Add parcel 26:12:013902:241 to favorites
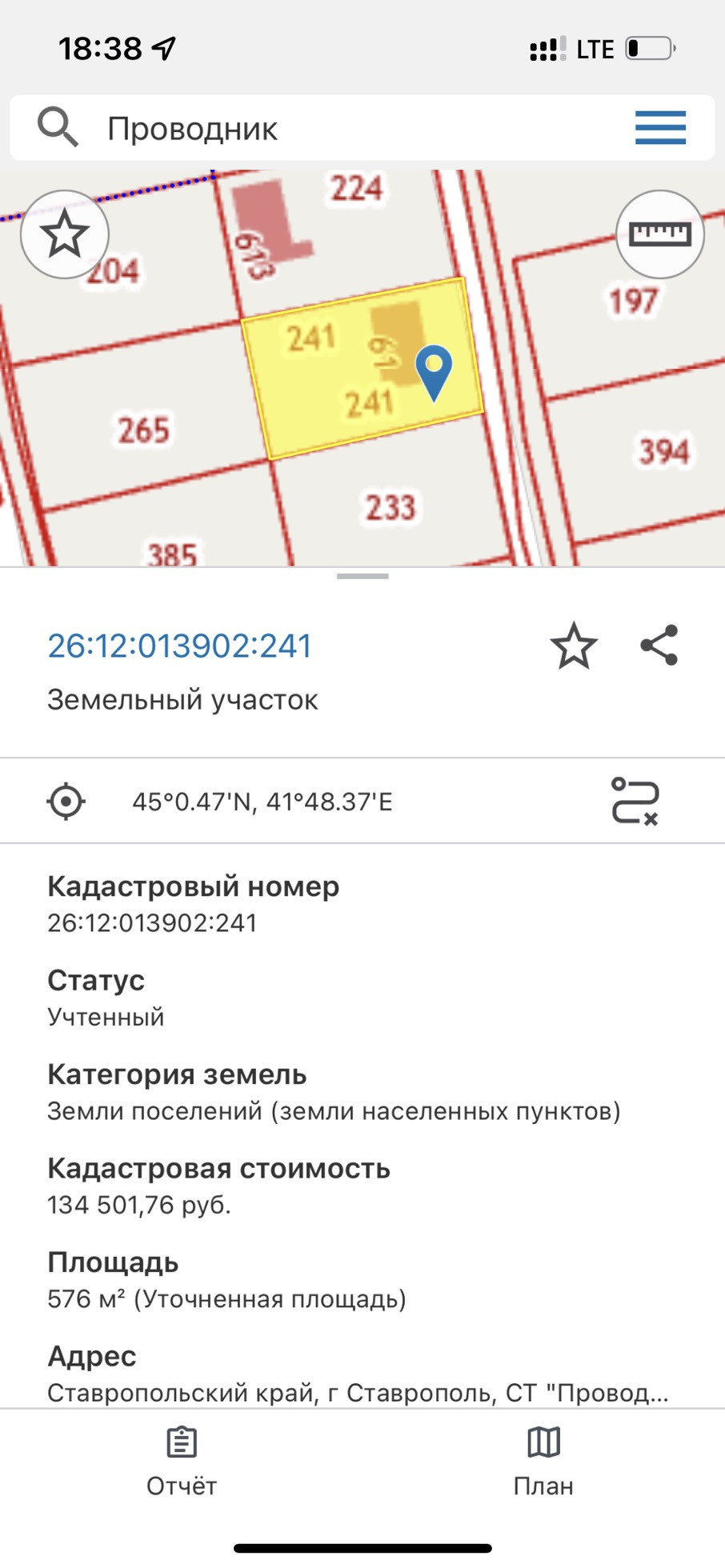 point(574,646)
